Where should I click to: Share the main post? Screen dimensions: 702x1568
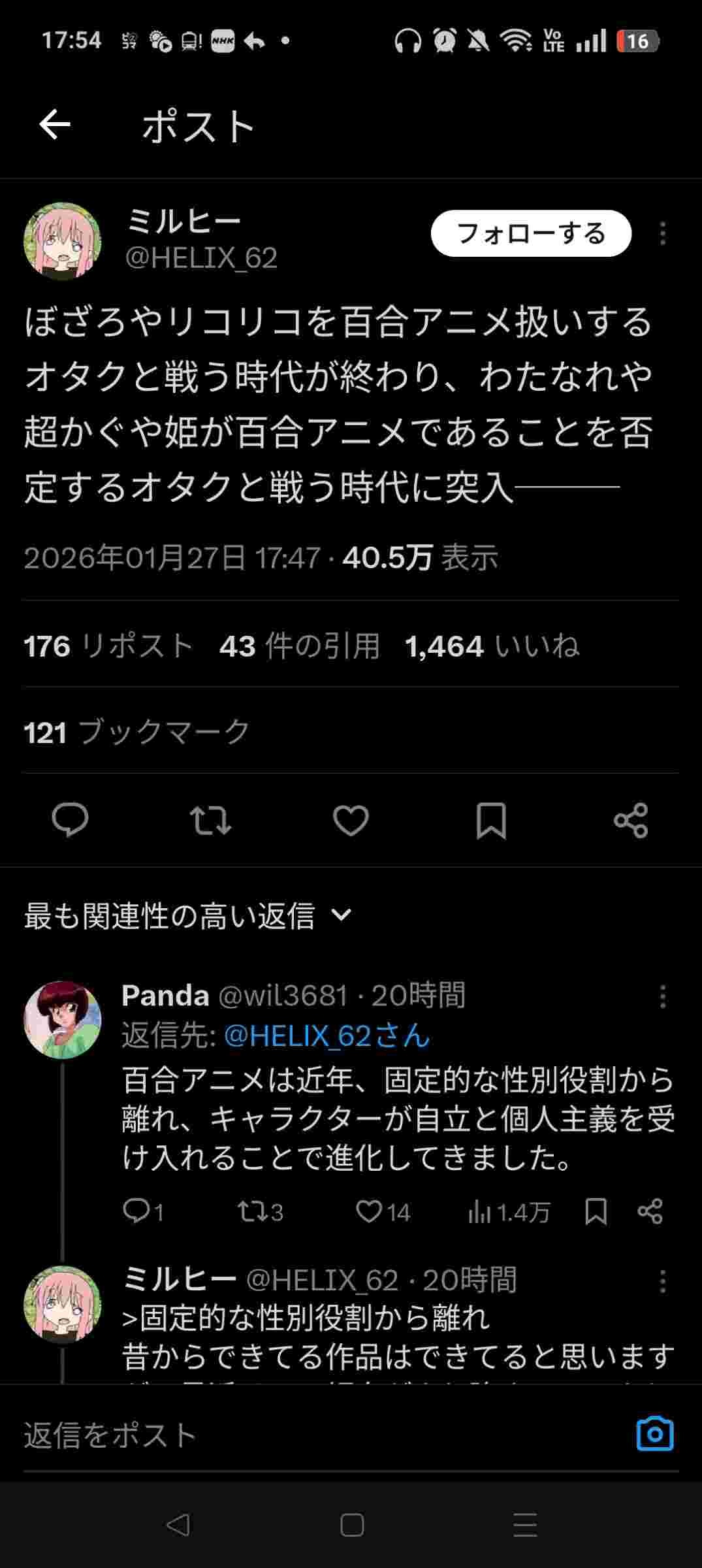click(631, 821)
